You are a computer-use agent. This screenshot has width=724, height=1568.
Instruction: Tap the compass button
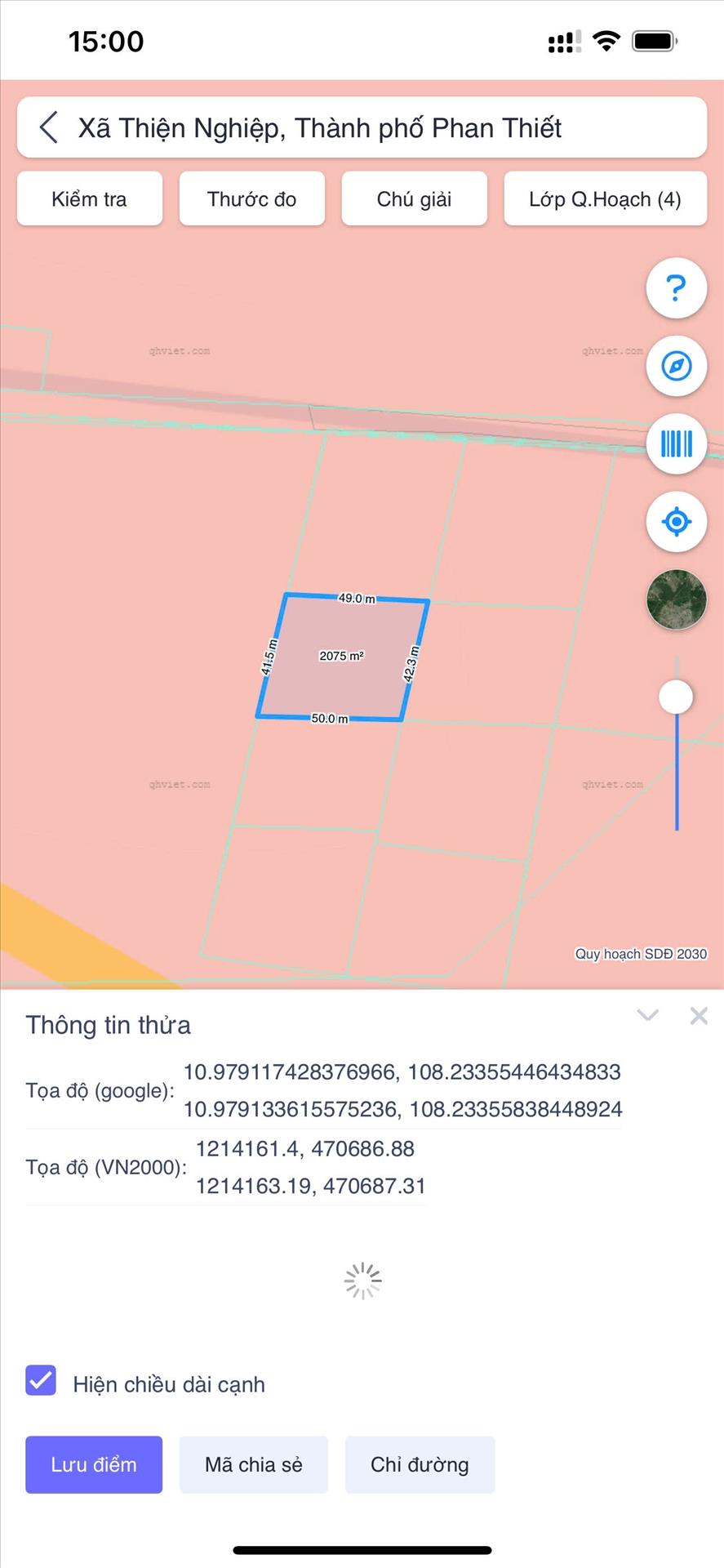coord(676,366)
